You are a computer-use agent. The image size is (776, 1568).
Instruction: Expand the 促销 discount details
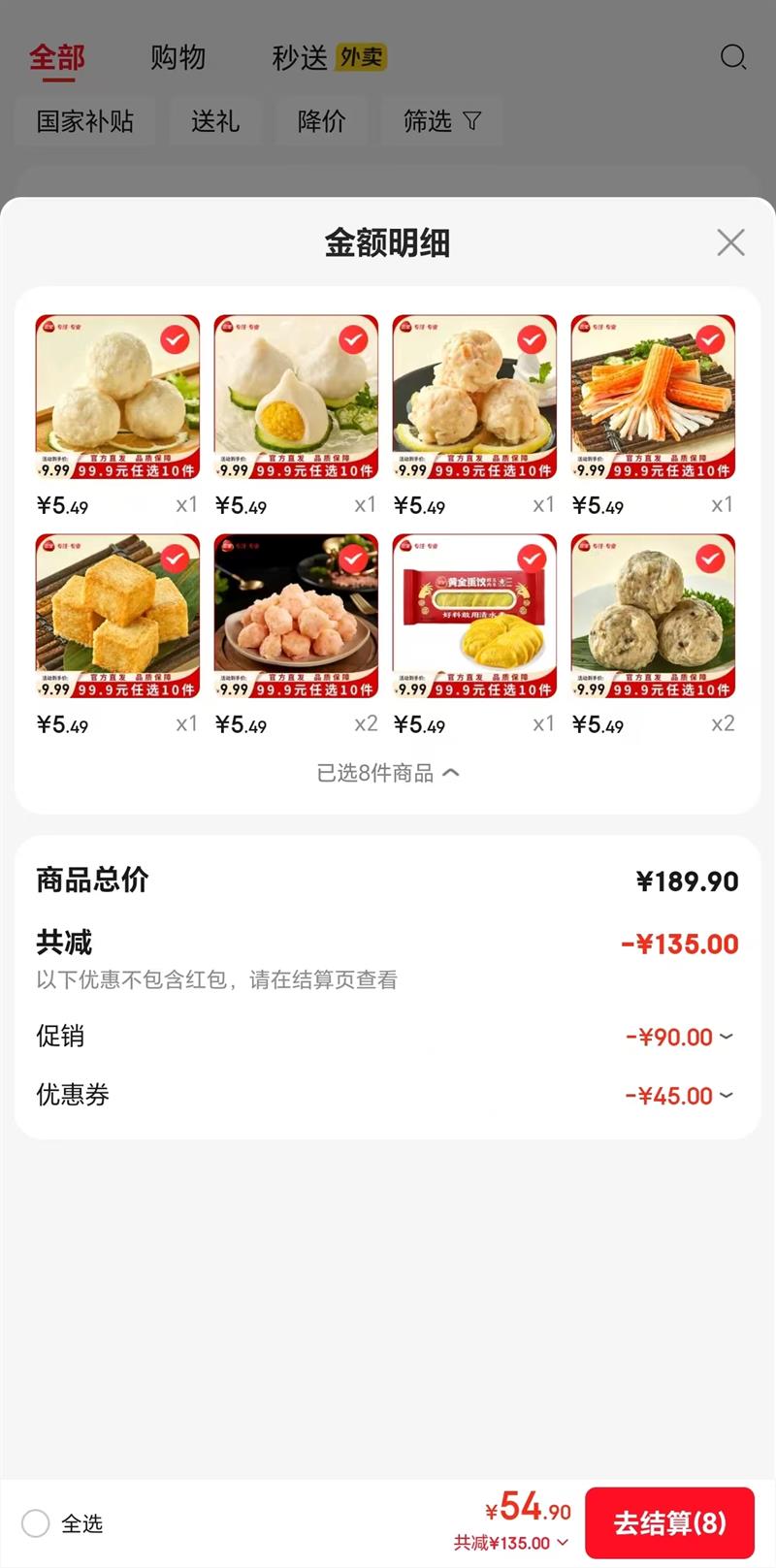pos(680,1037)
